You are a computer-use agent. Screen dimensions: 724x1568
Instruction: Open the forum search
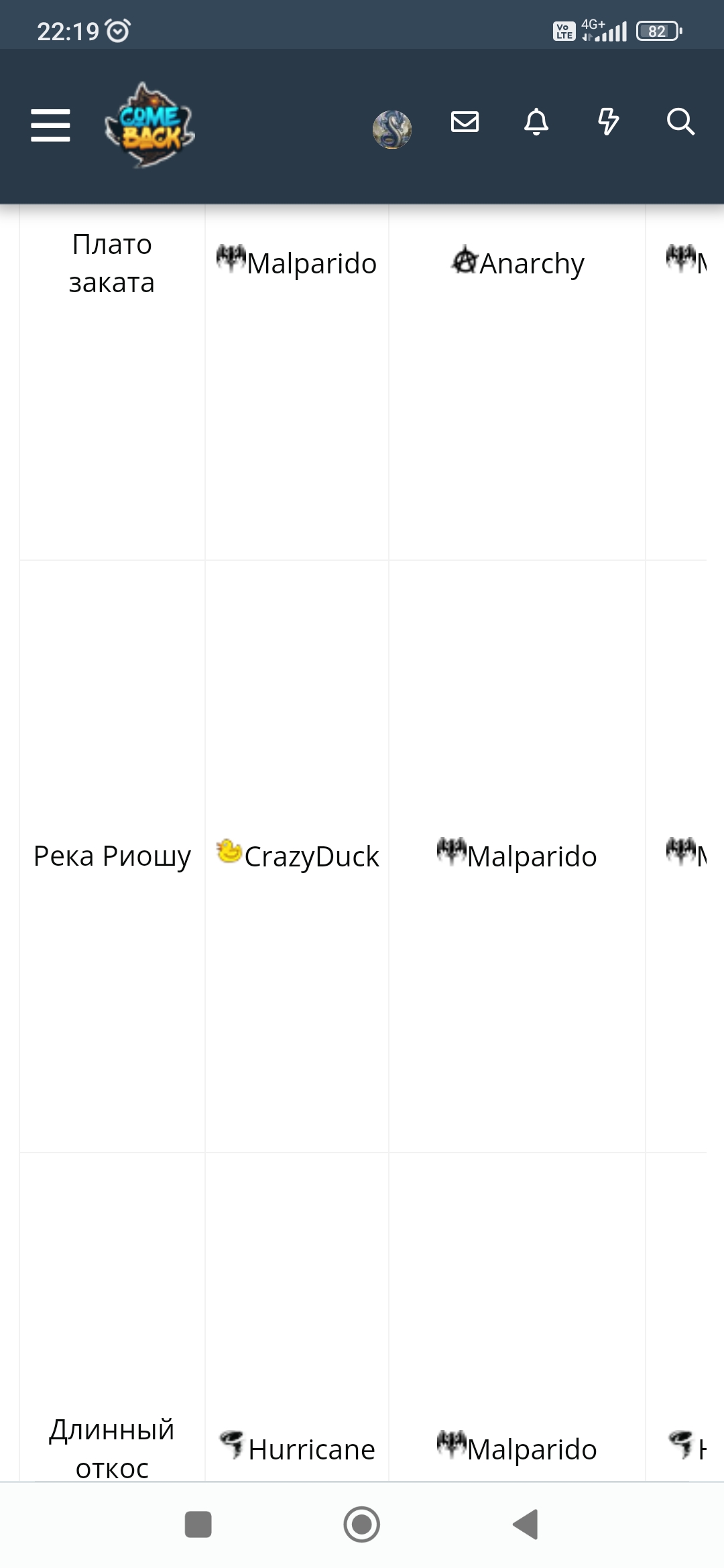coord(680,122)
